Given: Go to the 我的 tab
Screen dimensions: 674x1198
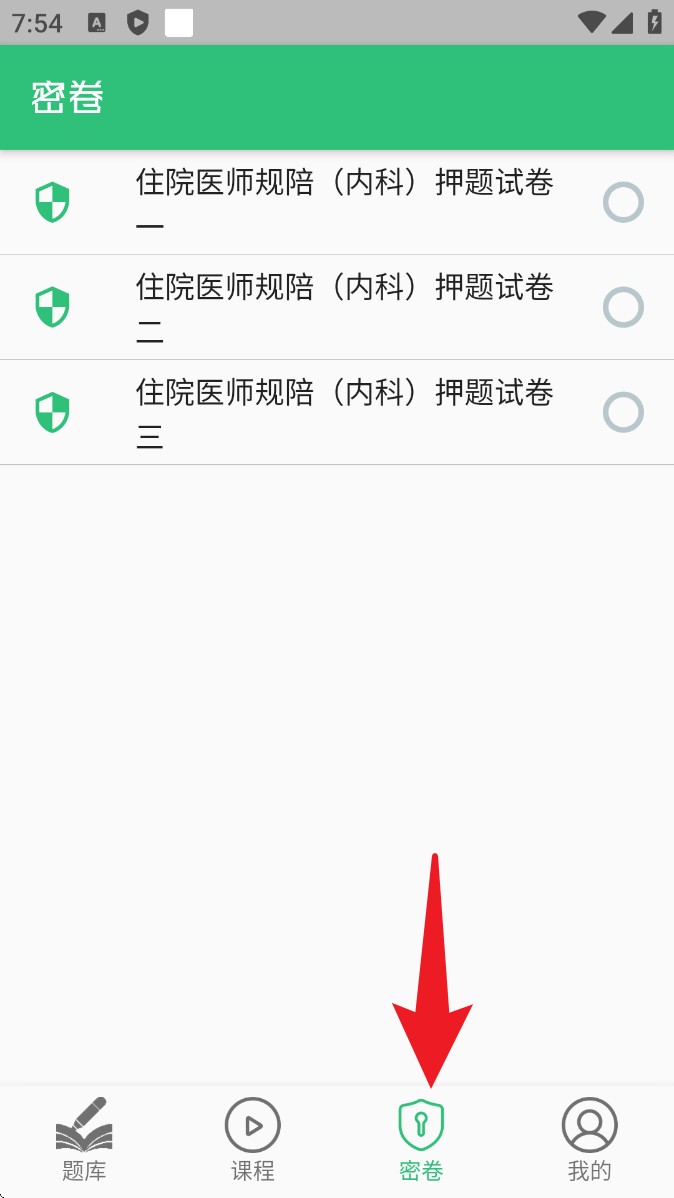Looking at the screenshot, I should pos(589,1140).
